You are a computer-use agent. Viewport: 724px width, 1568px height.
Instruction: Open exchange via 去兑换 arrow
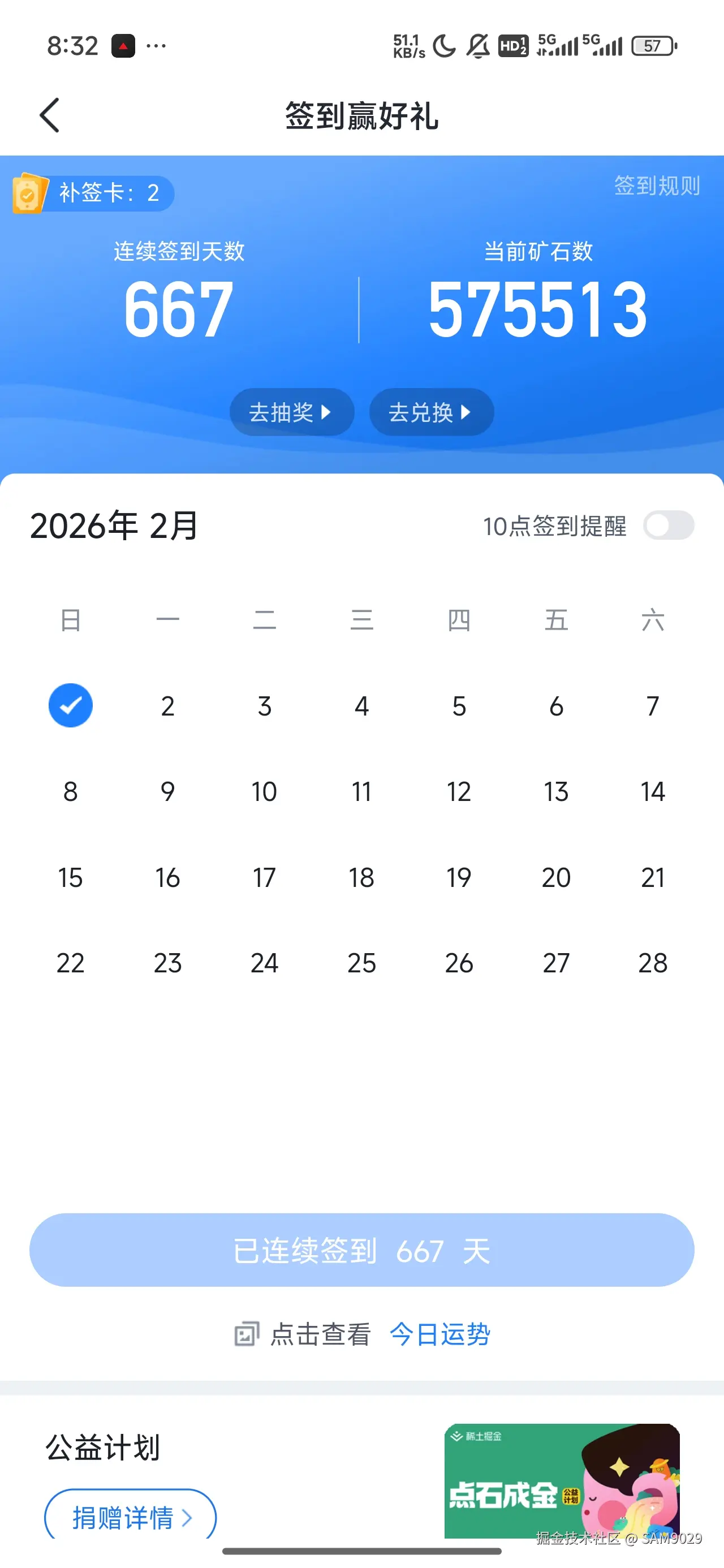click(431, 412)
